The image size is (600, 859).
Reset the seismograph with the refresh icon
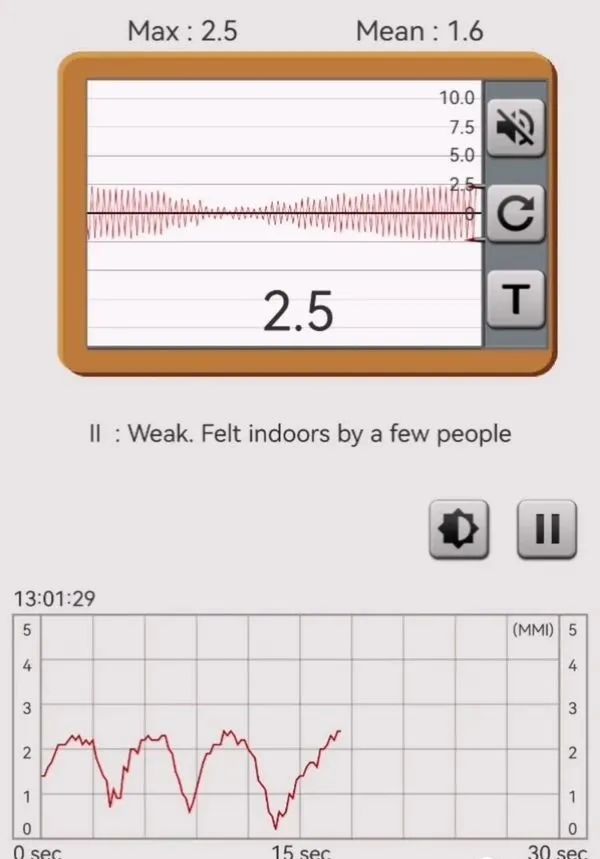point(515,213)
